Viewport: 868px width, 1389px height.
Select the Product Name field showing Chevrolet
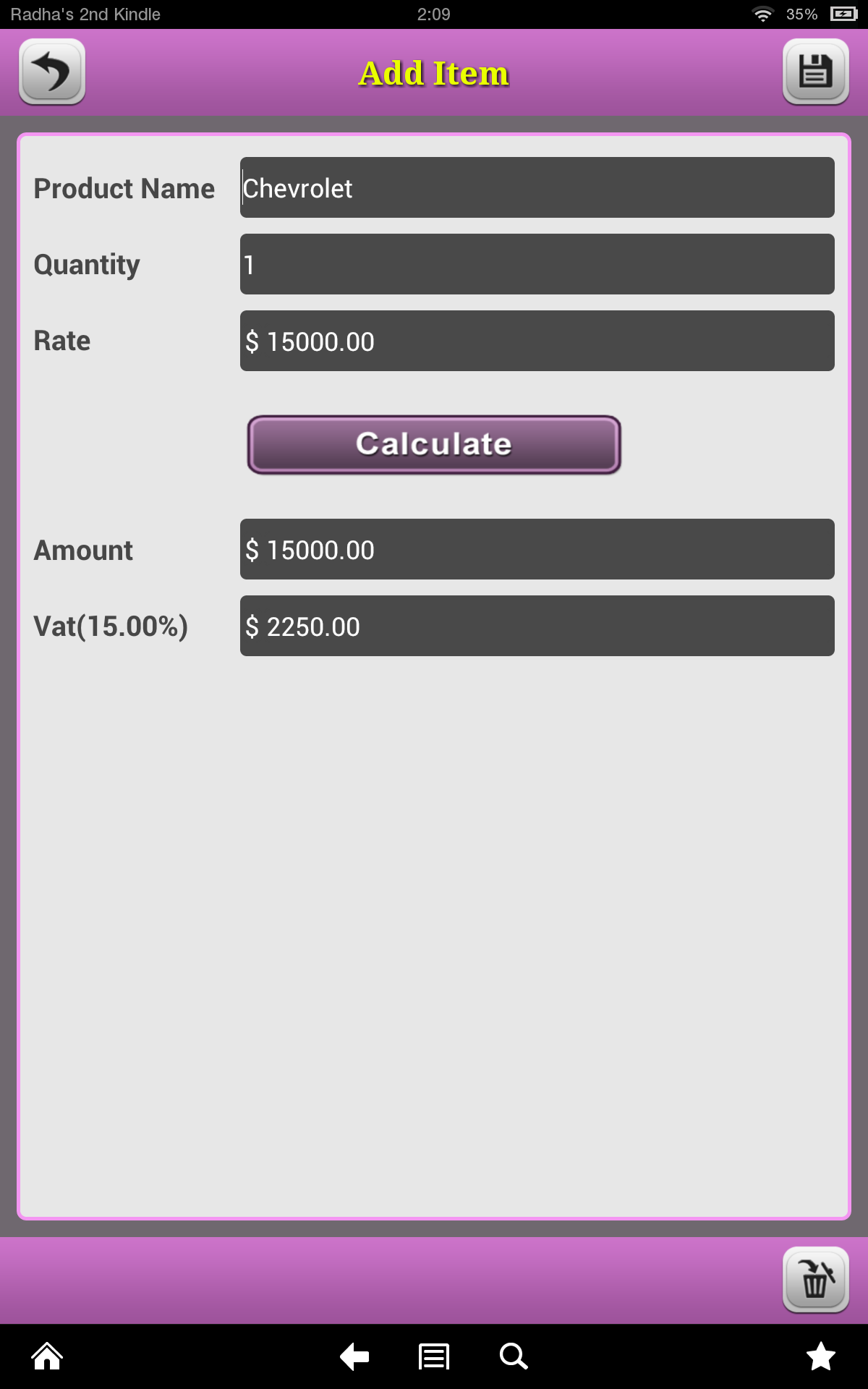(537, 187)
